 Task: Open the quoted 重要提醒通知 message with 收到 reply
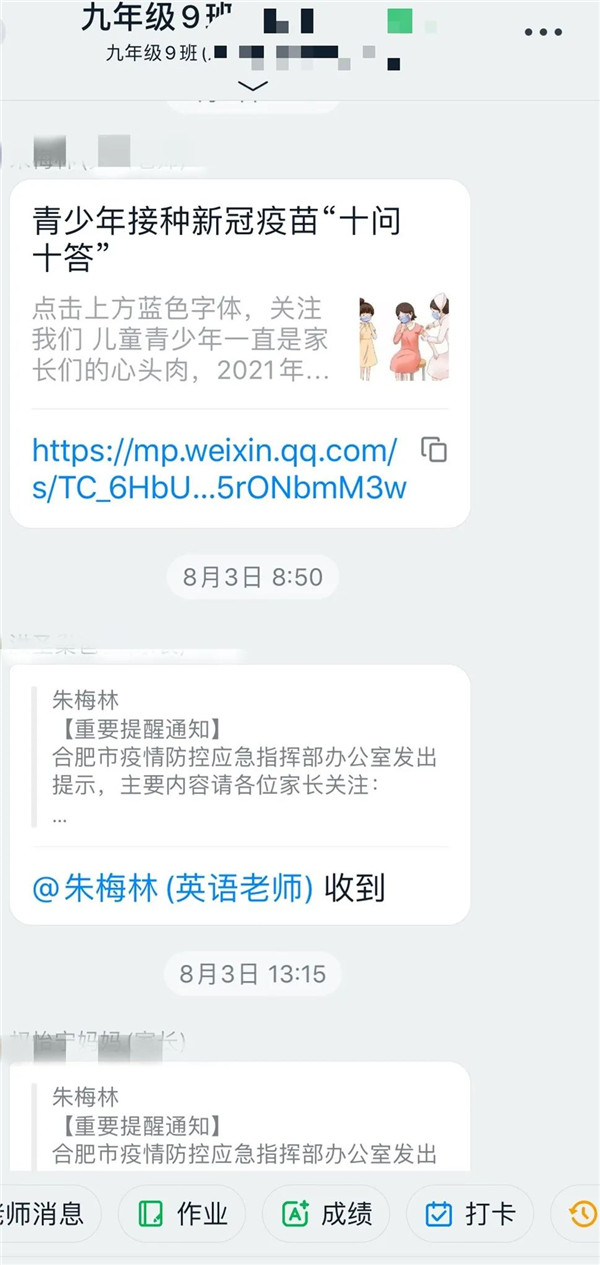click(x=240, y=756)
